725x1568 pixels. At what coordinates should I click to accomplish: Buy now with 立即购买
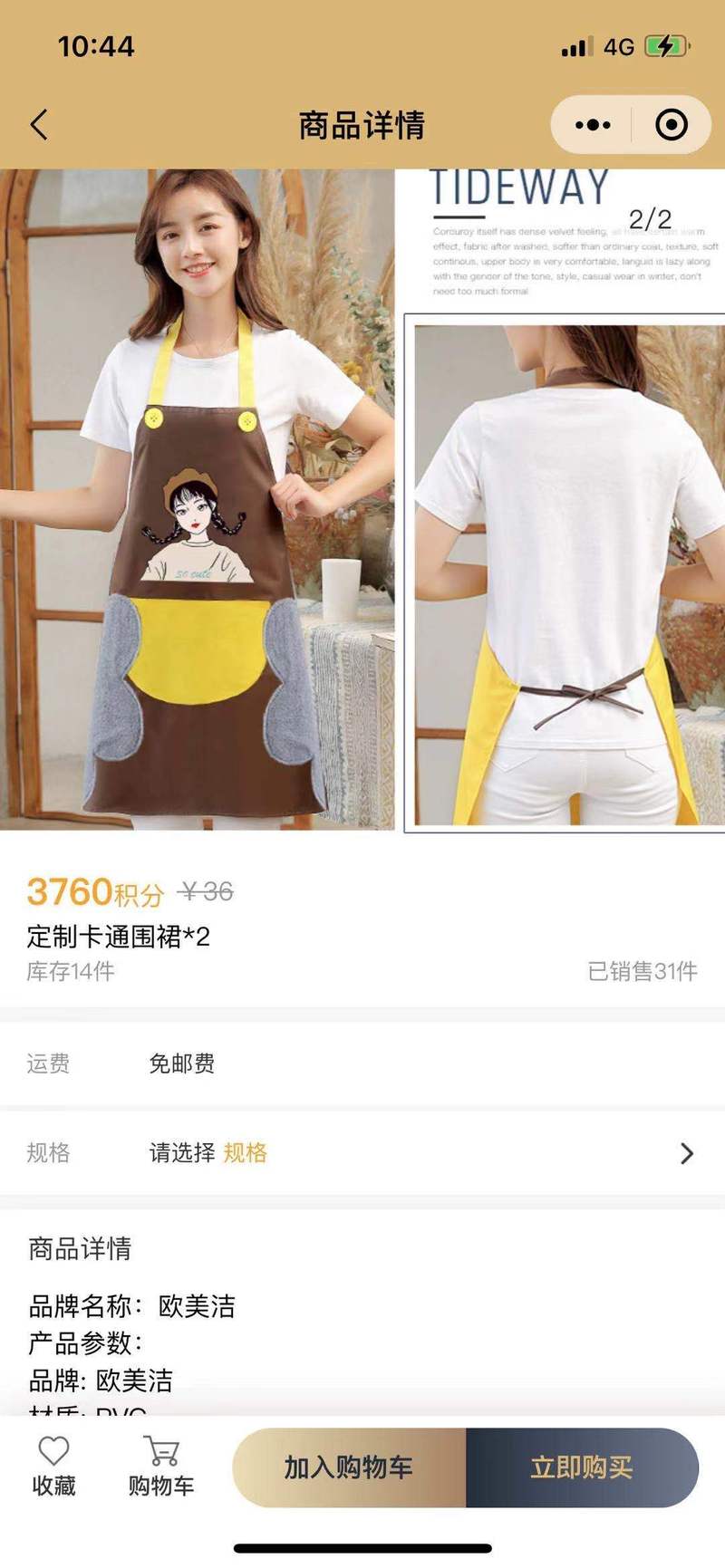(x=582, y=1467)
